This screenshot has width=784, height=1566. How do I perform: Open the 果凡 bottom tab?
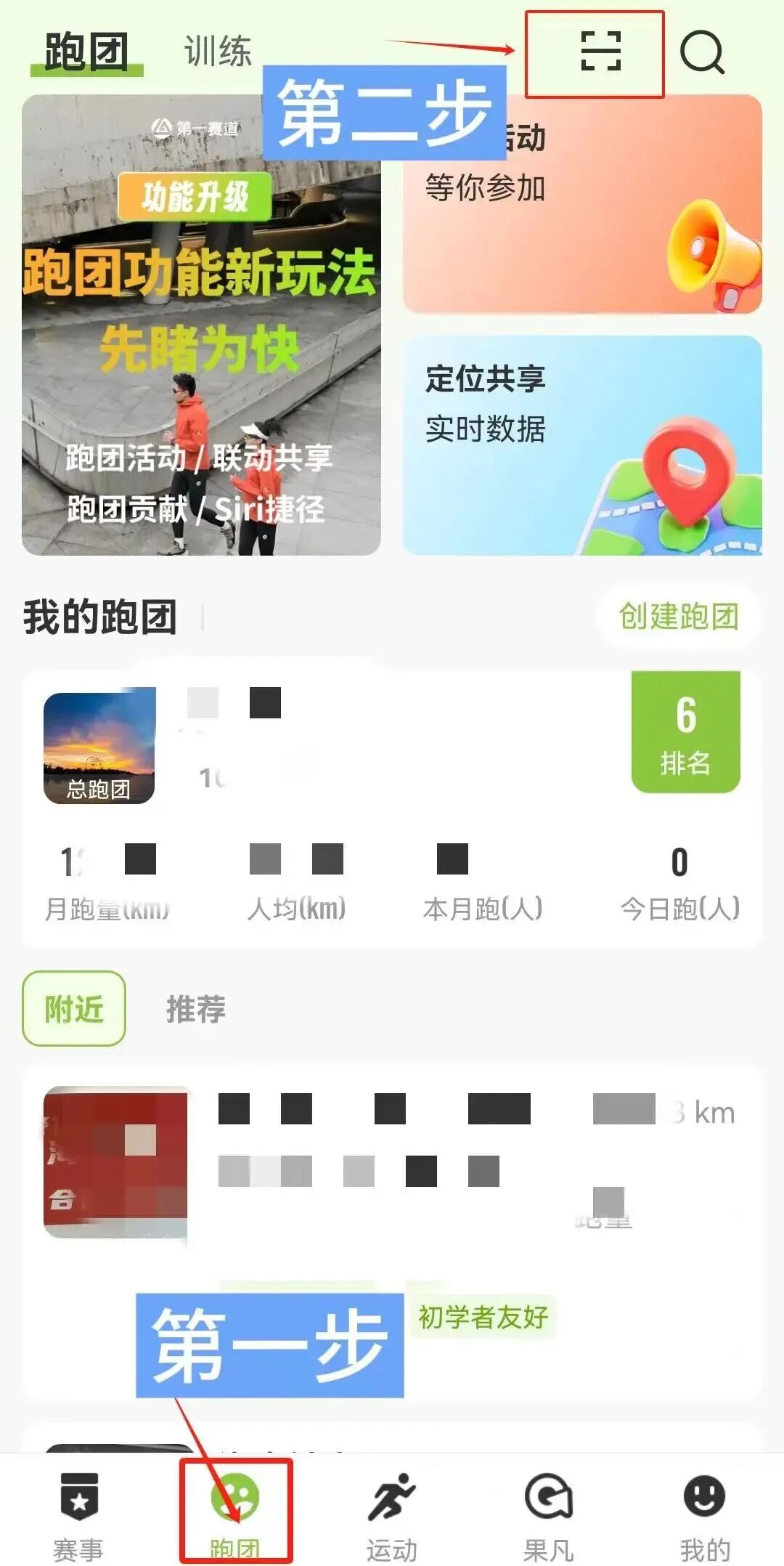pos(549,1515)
